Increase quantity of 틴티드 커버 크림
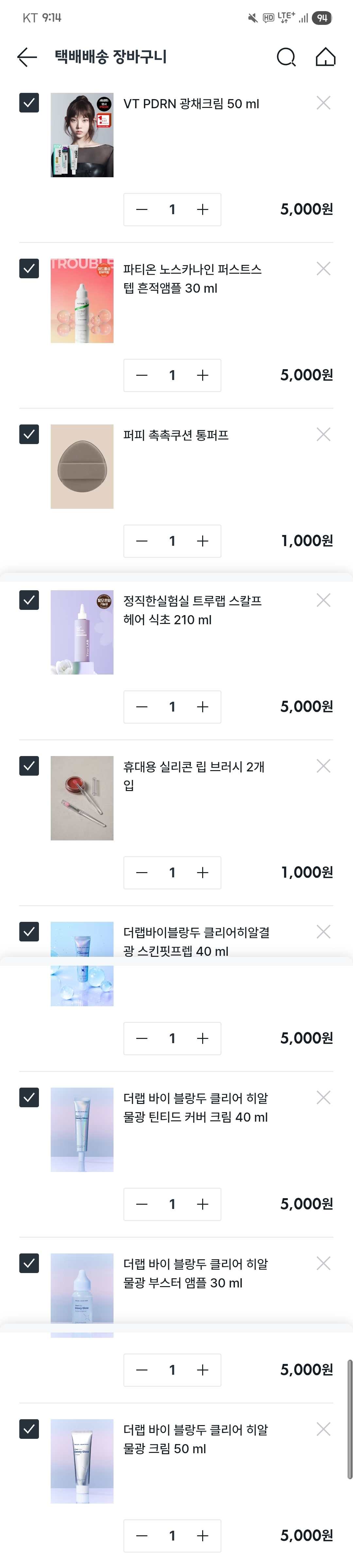This screenshot has width=353, height=1568. [x=203, y=1204]
